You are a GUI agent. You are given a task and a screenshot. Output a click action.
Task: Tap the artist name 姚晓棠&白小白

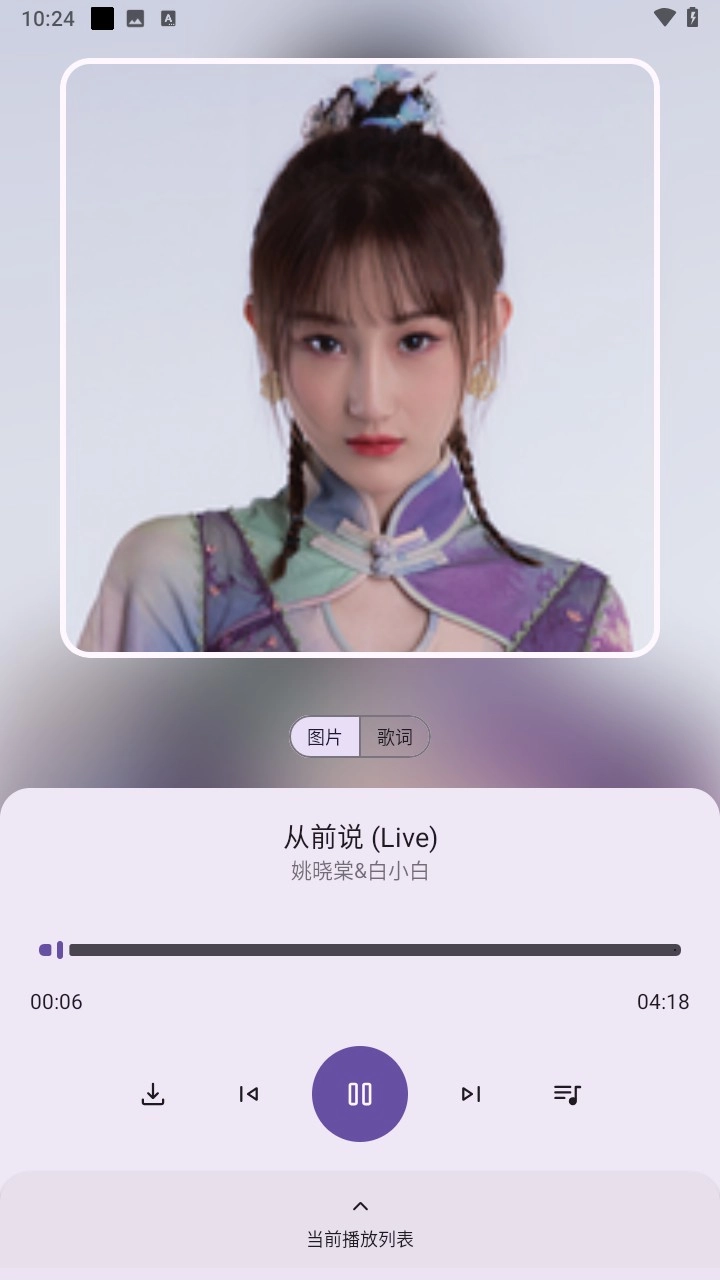(x=360, y=871)
